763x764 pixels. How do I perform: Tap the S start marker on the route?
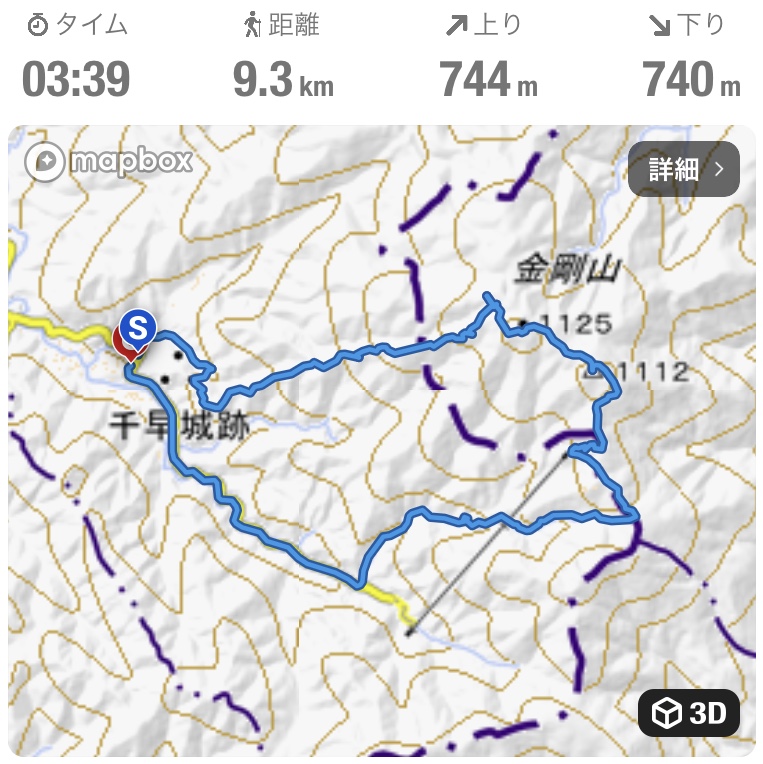pyautogui.click(x=138, y=327)
